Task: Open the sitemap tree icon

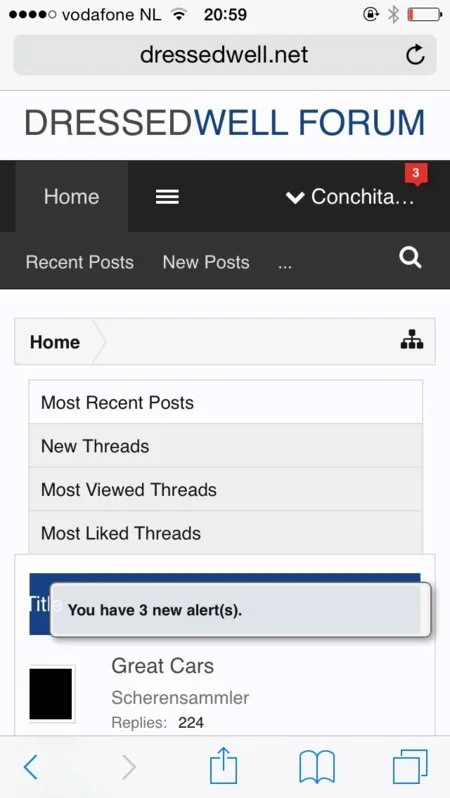Action: coord(412,339)
